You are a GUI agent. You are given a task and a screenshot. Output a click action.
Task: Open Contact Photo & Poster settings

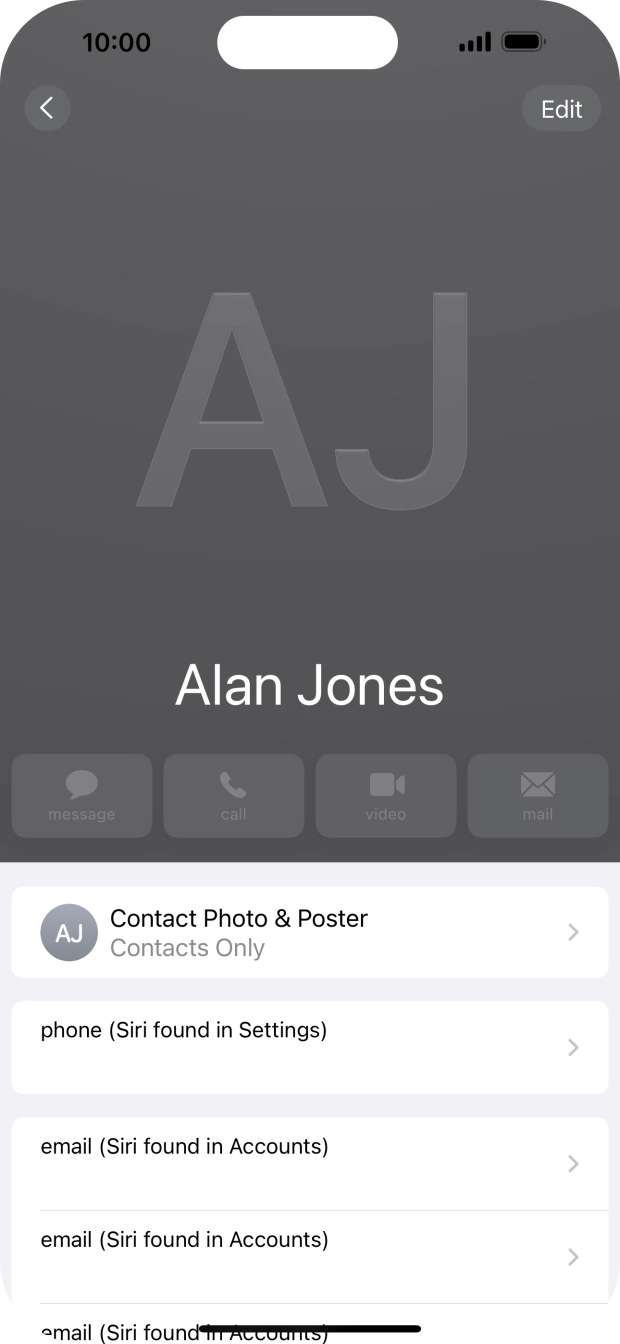point(309,932)
